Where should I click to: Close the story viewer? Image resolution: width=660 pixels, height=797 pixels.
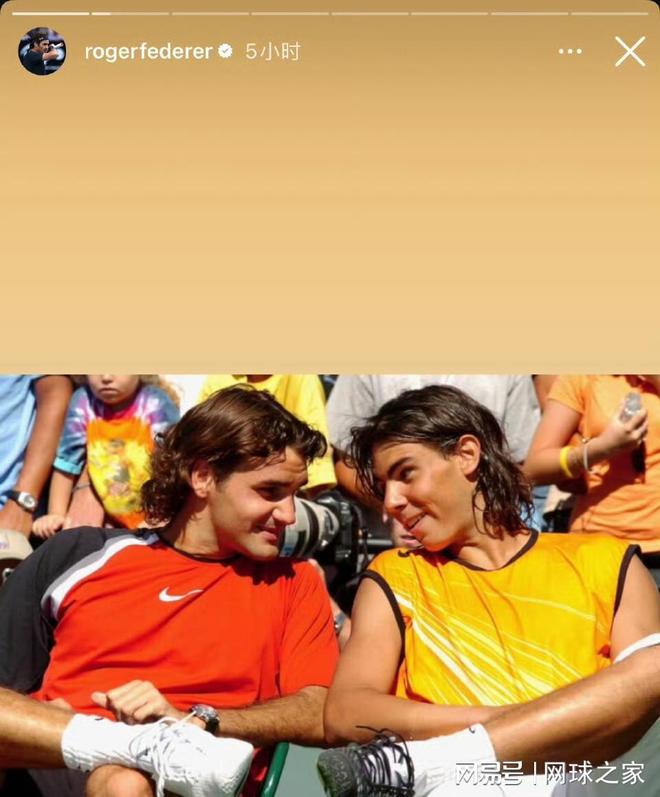(629, 51)
